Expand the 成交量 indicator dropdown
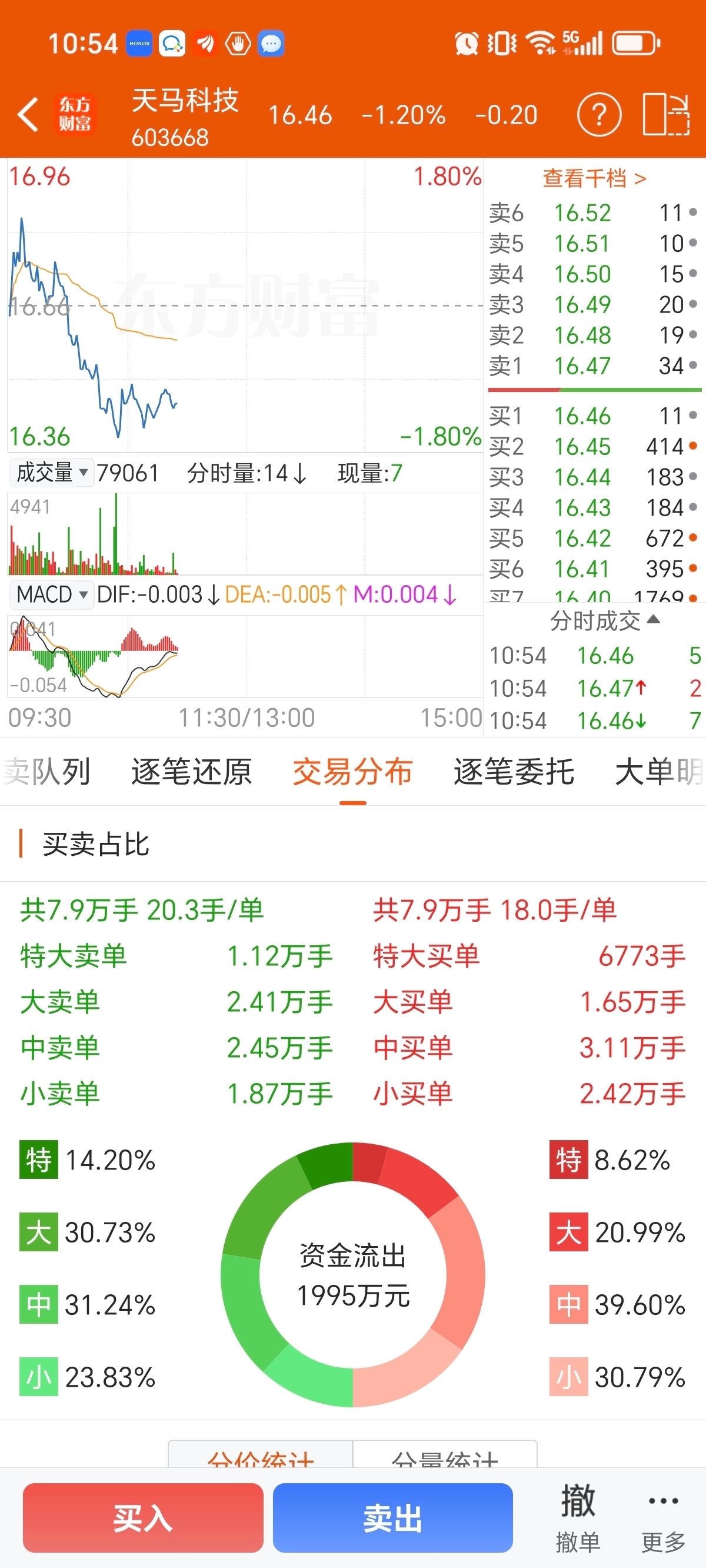 [x=52, y=473]
